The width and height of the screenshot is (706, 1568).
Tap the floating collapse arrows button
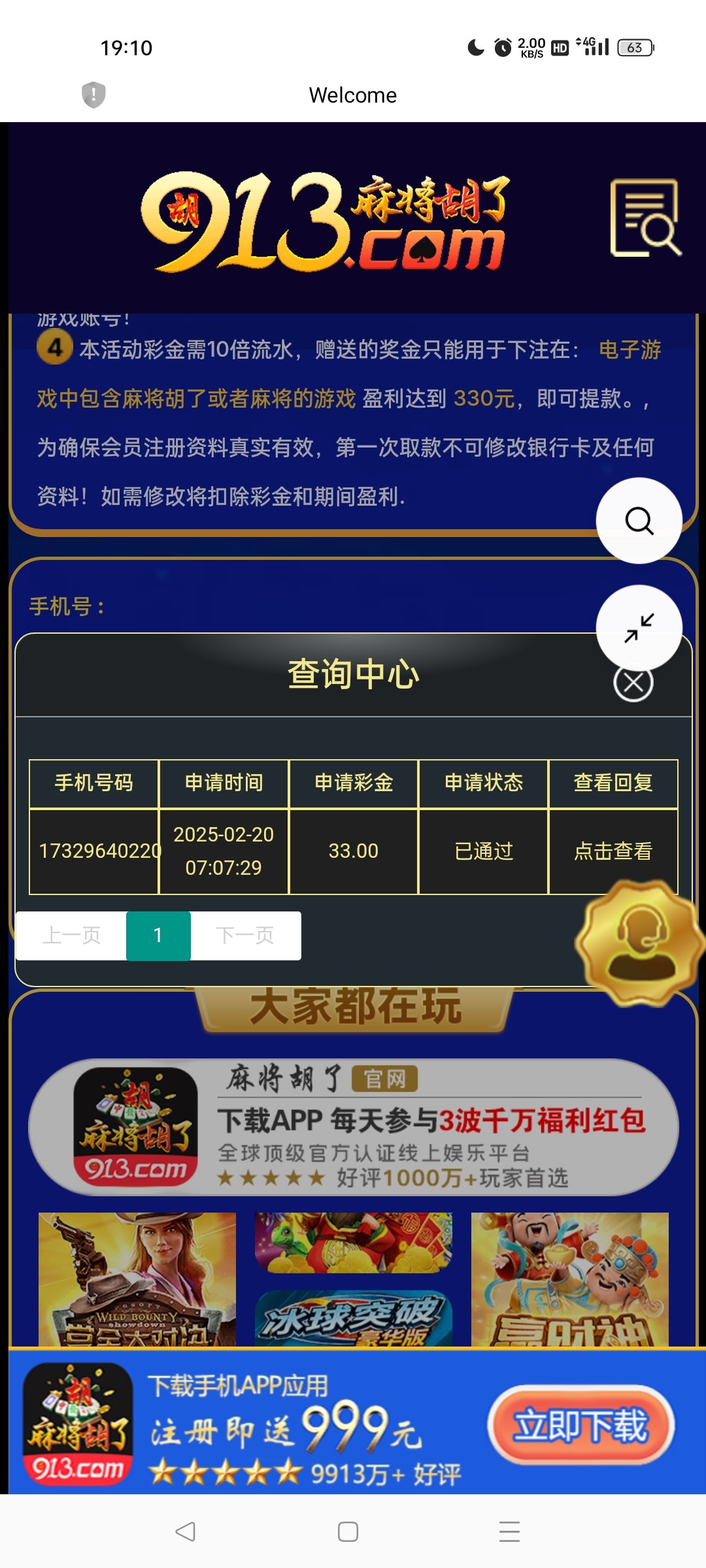[639, 628]
